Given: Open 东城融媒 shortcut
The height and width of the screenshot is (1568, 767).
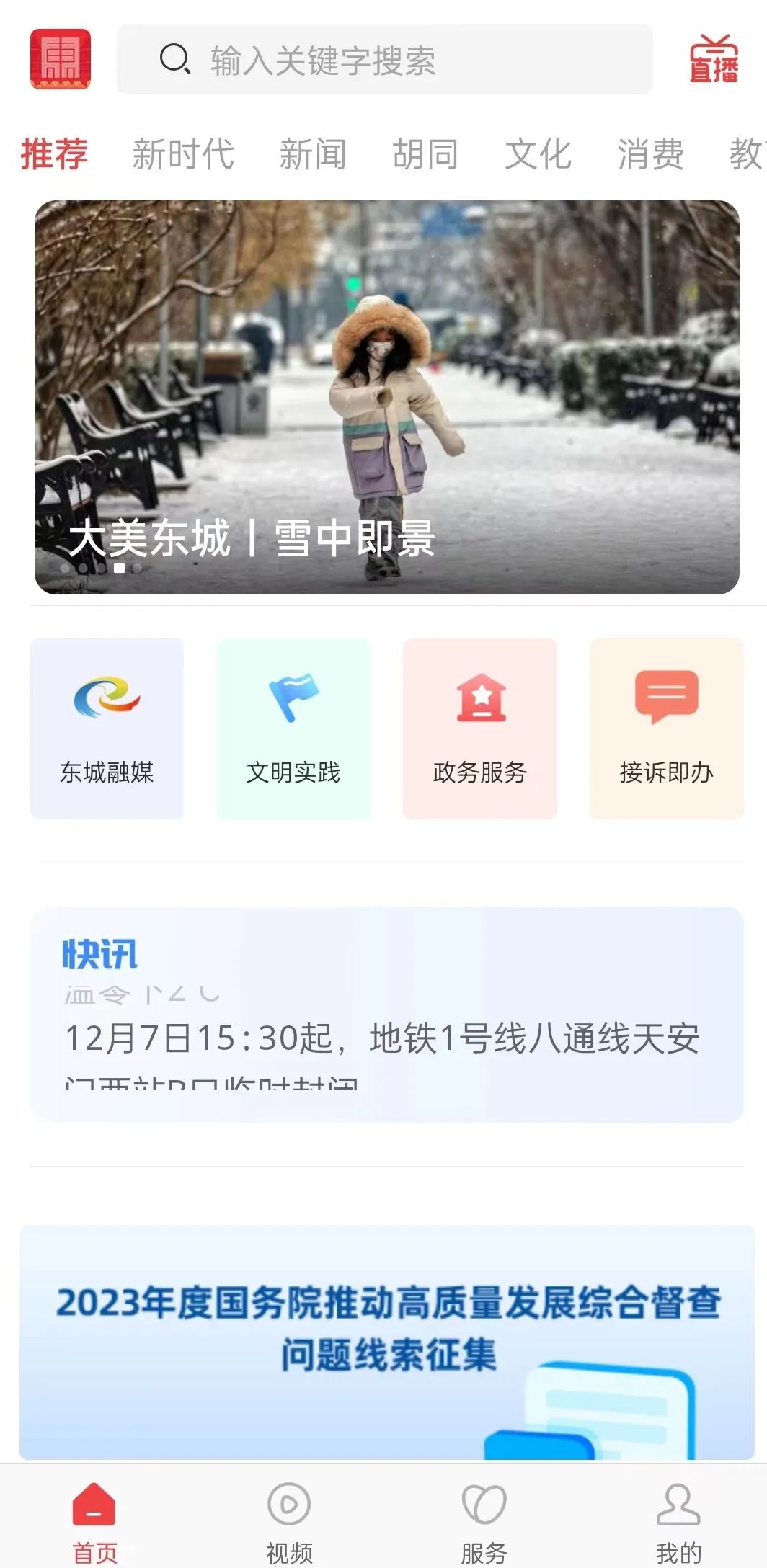Looking at the screenshot, I should (x=107, y=729).
